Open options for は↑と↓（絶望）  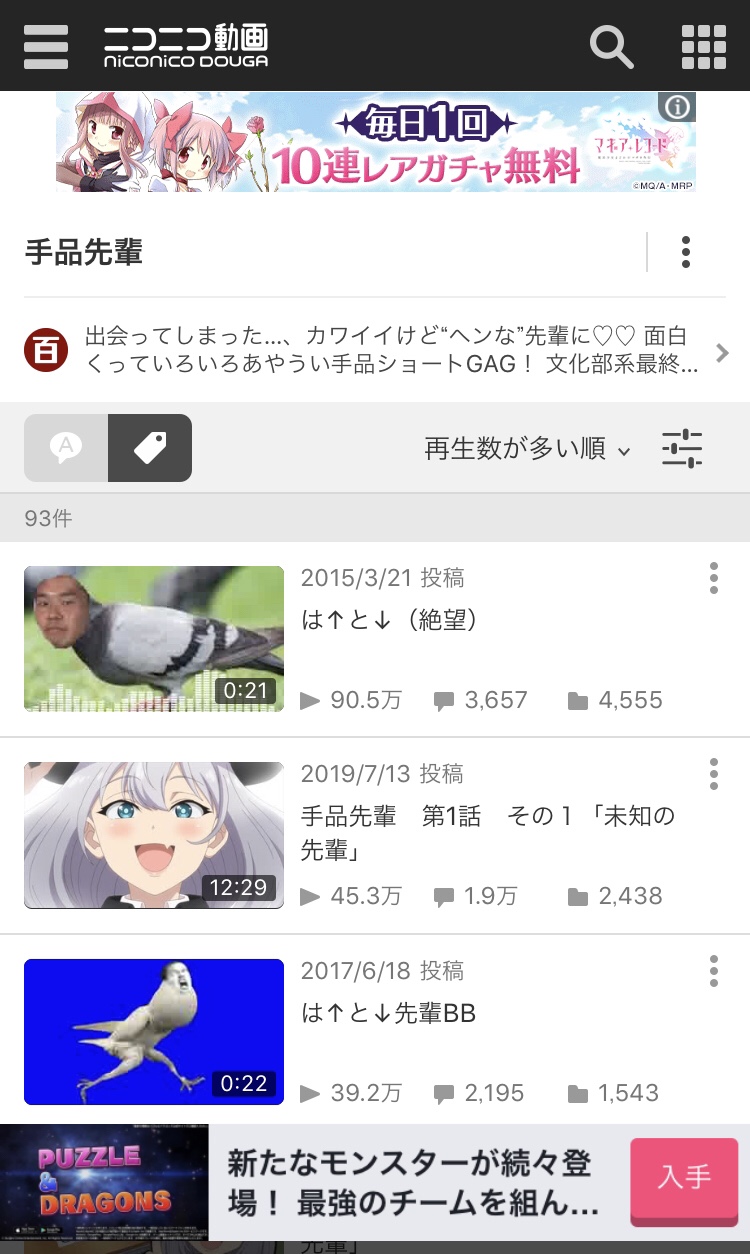[x=714, y=578]
